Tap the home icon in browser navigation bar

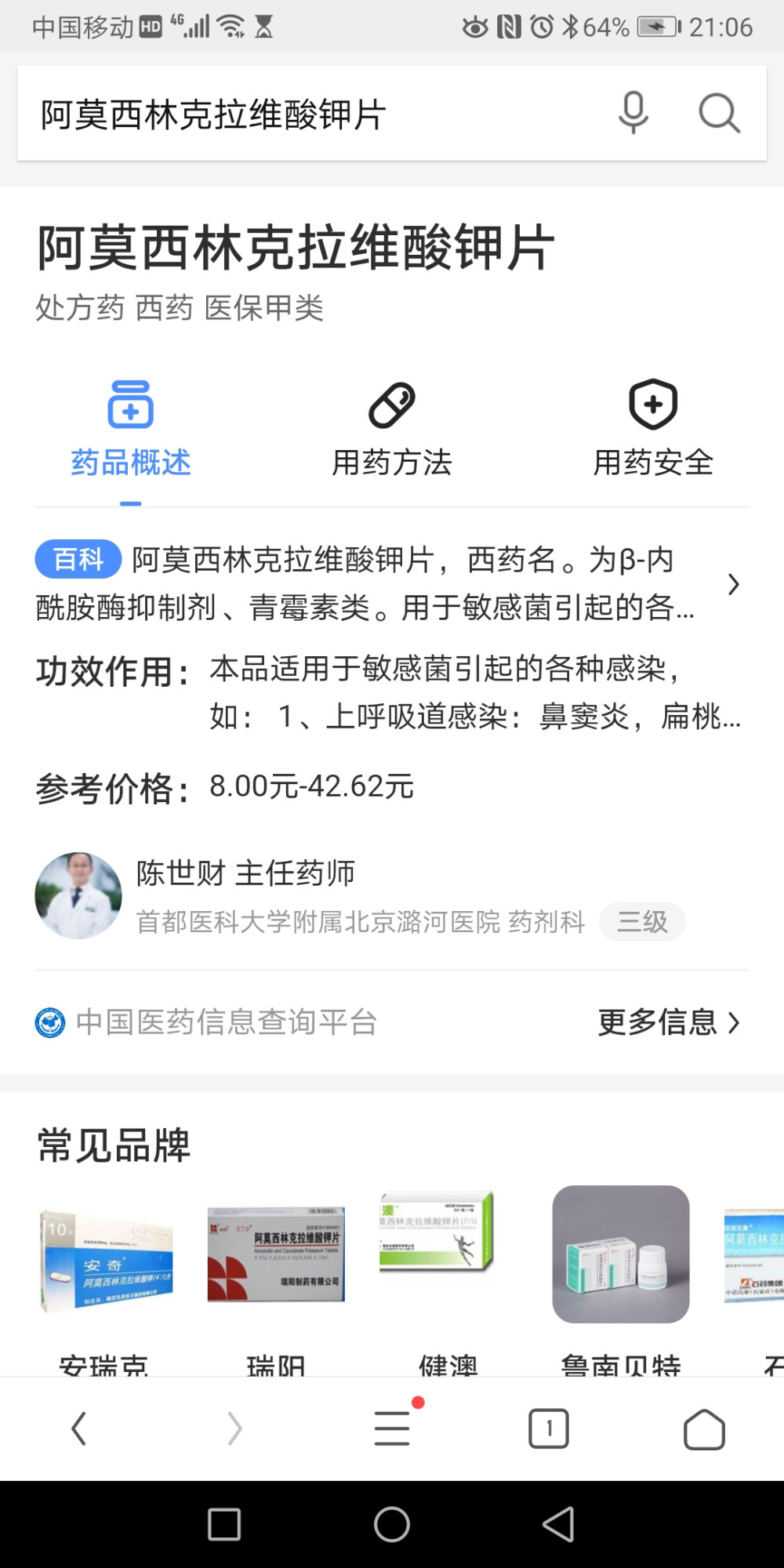tap(703, 1428)
